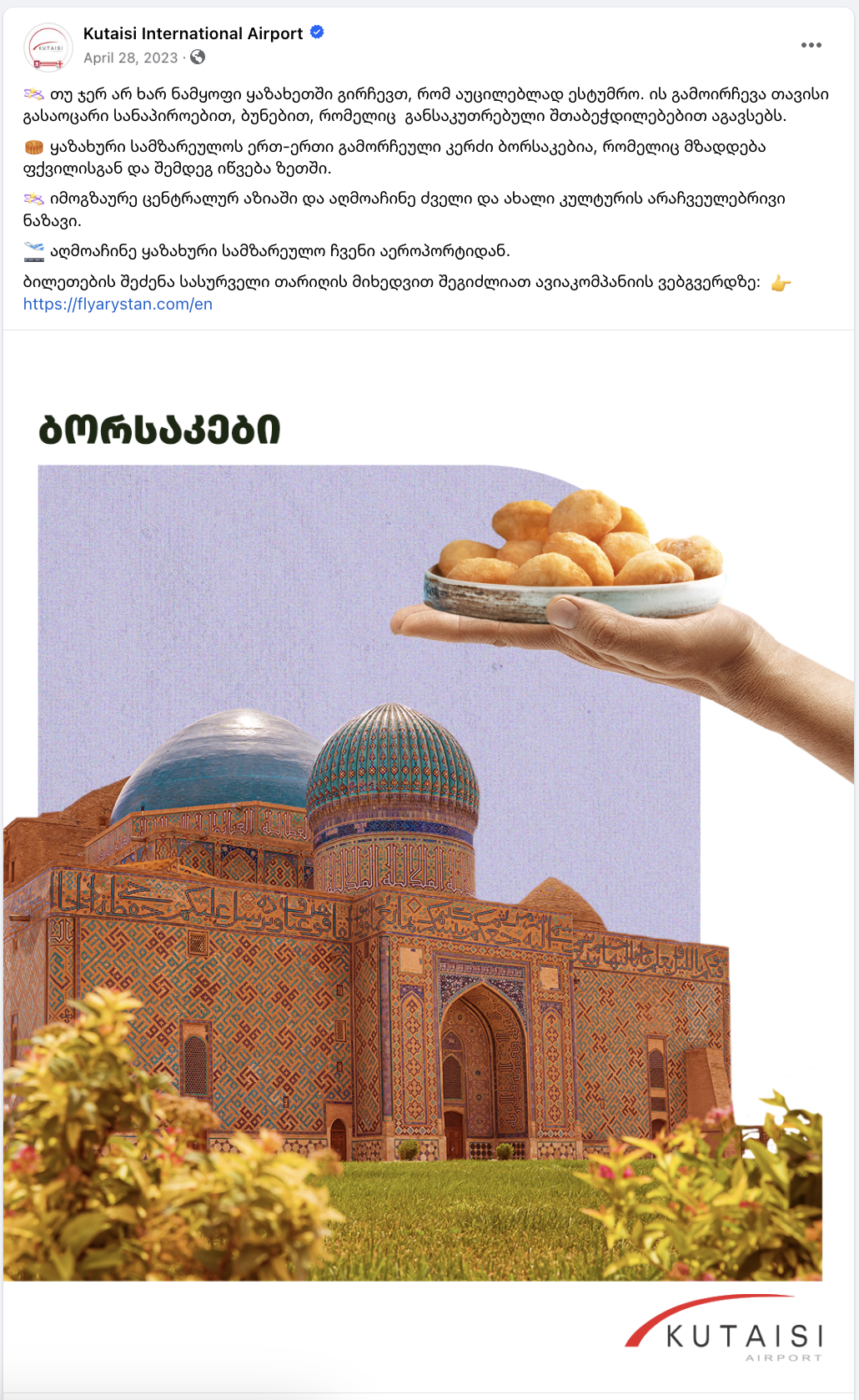
Task: Open the April 28, 2023 timestamp
Action: 131,58
